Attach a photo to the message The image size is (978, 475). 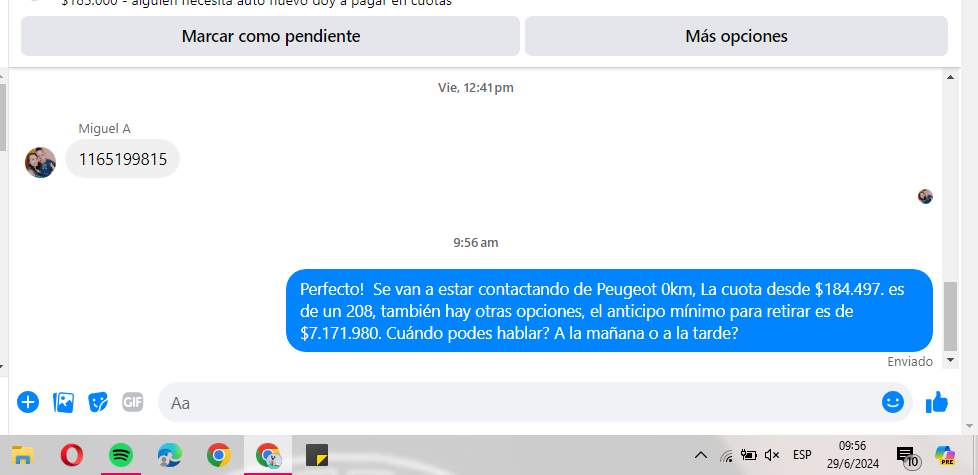tap(63, 402)
